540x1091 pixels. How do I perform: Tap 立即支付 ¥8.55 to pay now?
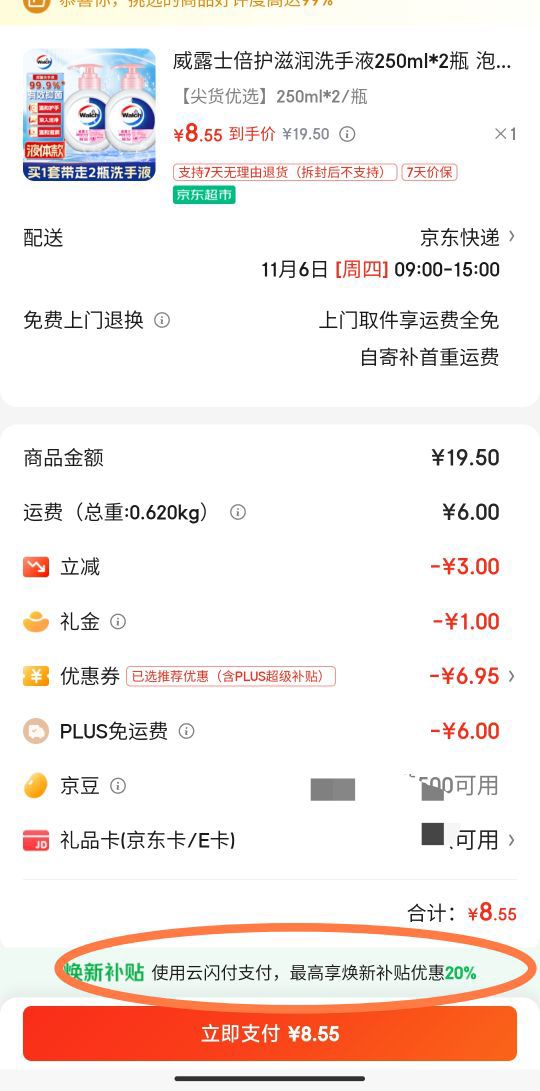270,1033
